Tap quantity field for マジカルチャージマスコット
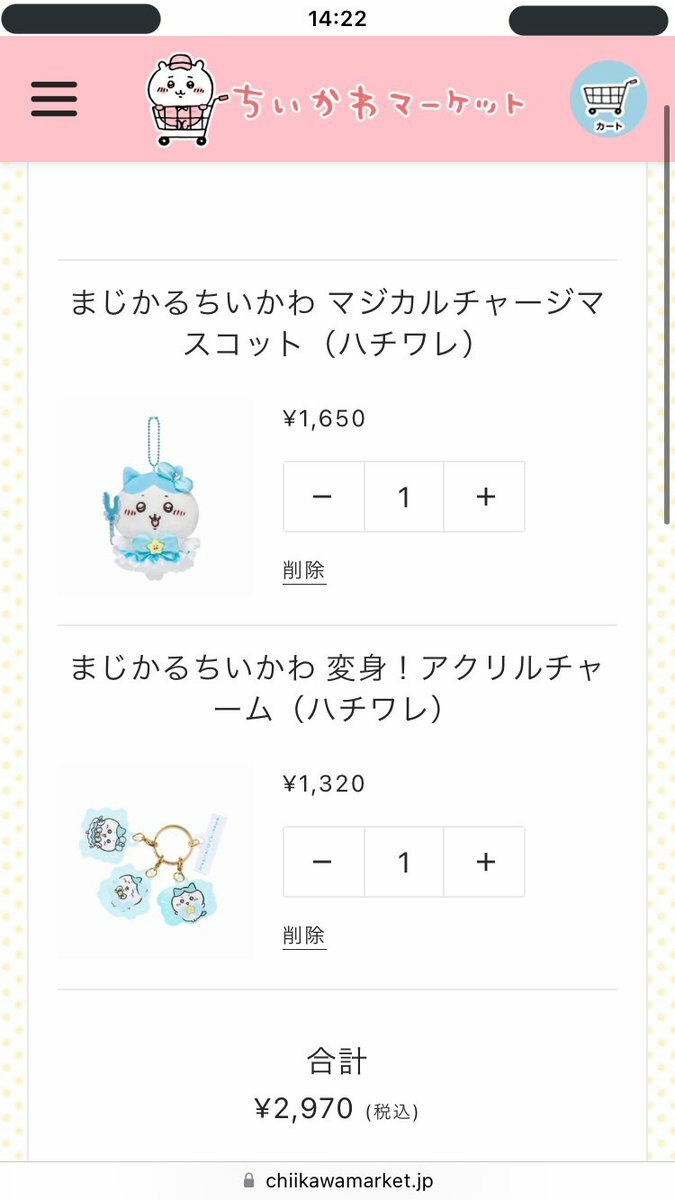 coord(404,497)
